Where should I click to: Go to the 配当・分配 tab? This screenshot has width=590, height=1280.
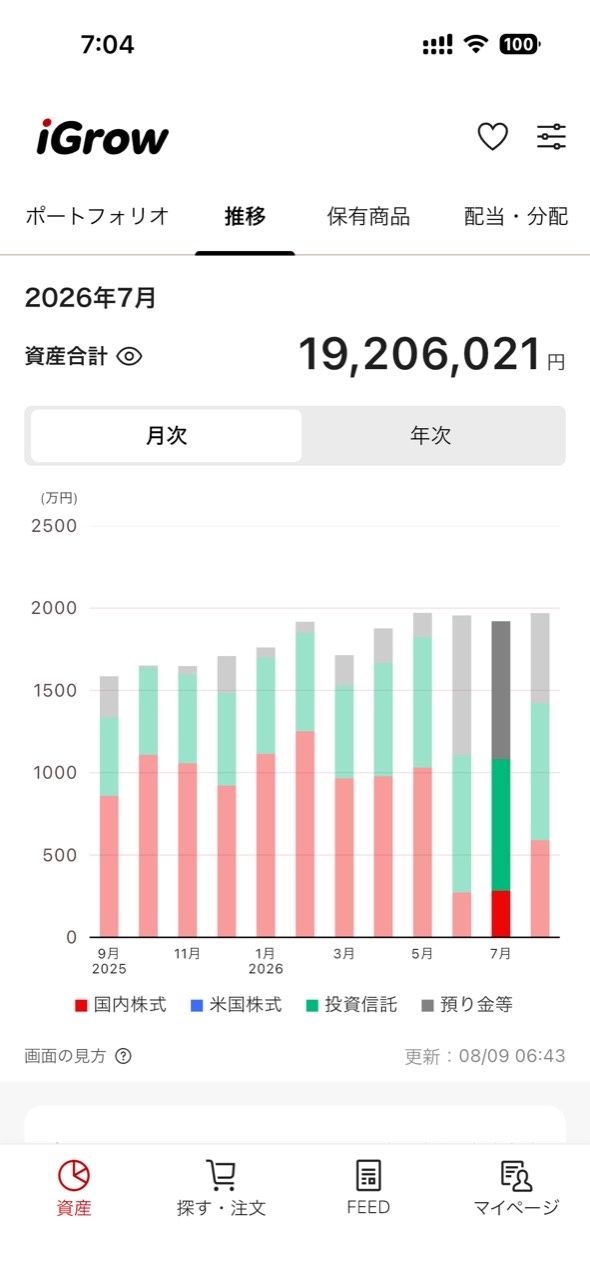point(516,216)
